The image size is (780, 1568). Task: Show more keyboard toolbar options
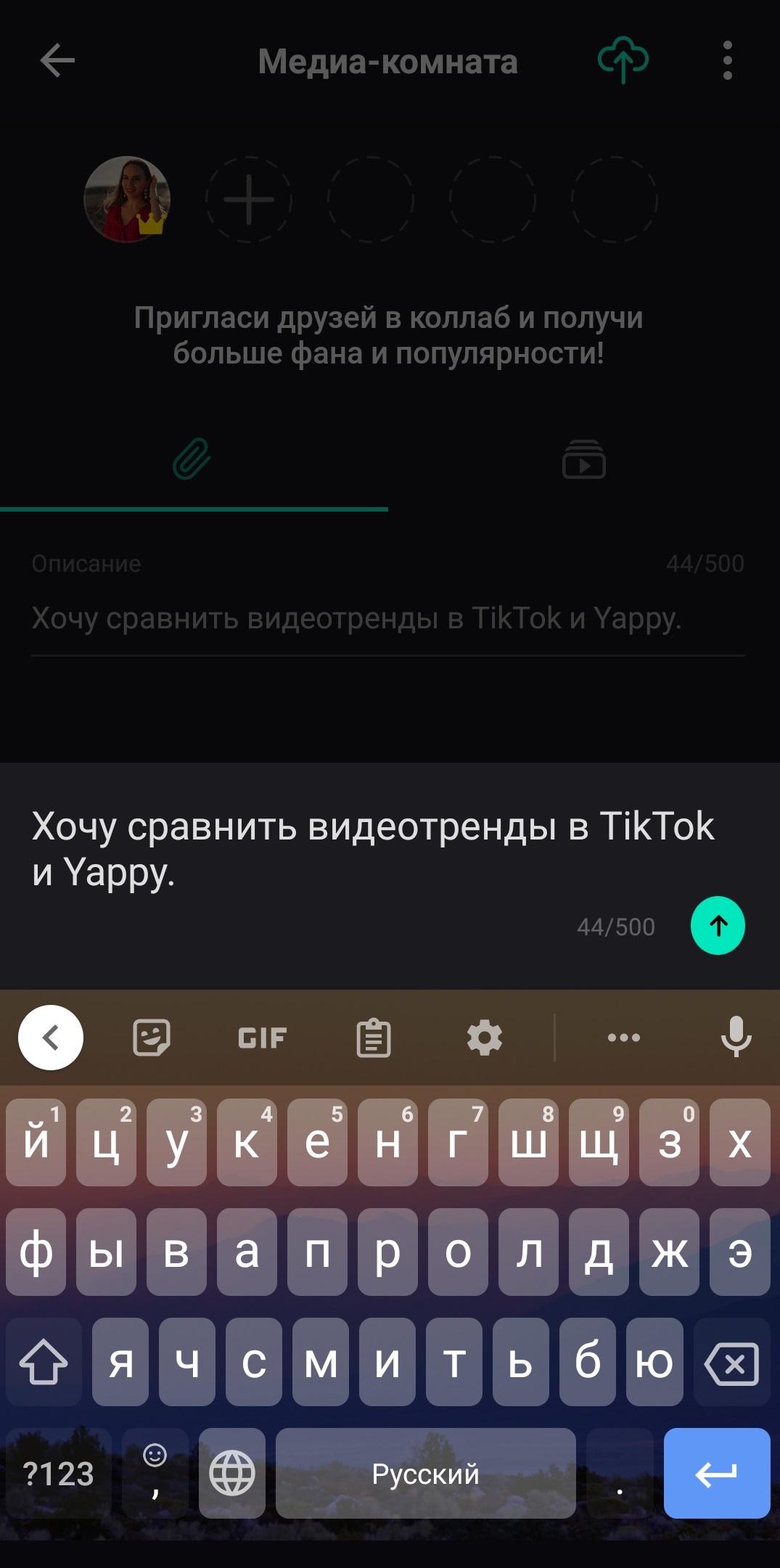(x=623, y=1037)
